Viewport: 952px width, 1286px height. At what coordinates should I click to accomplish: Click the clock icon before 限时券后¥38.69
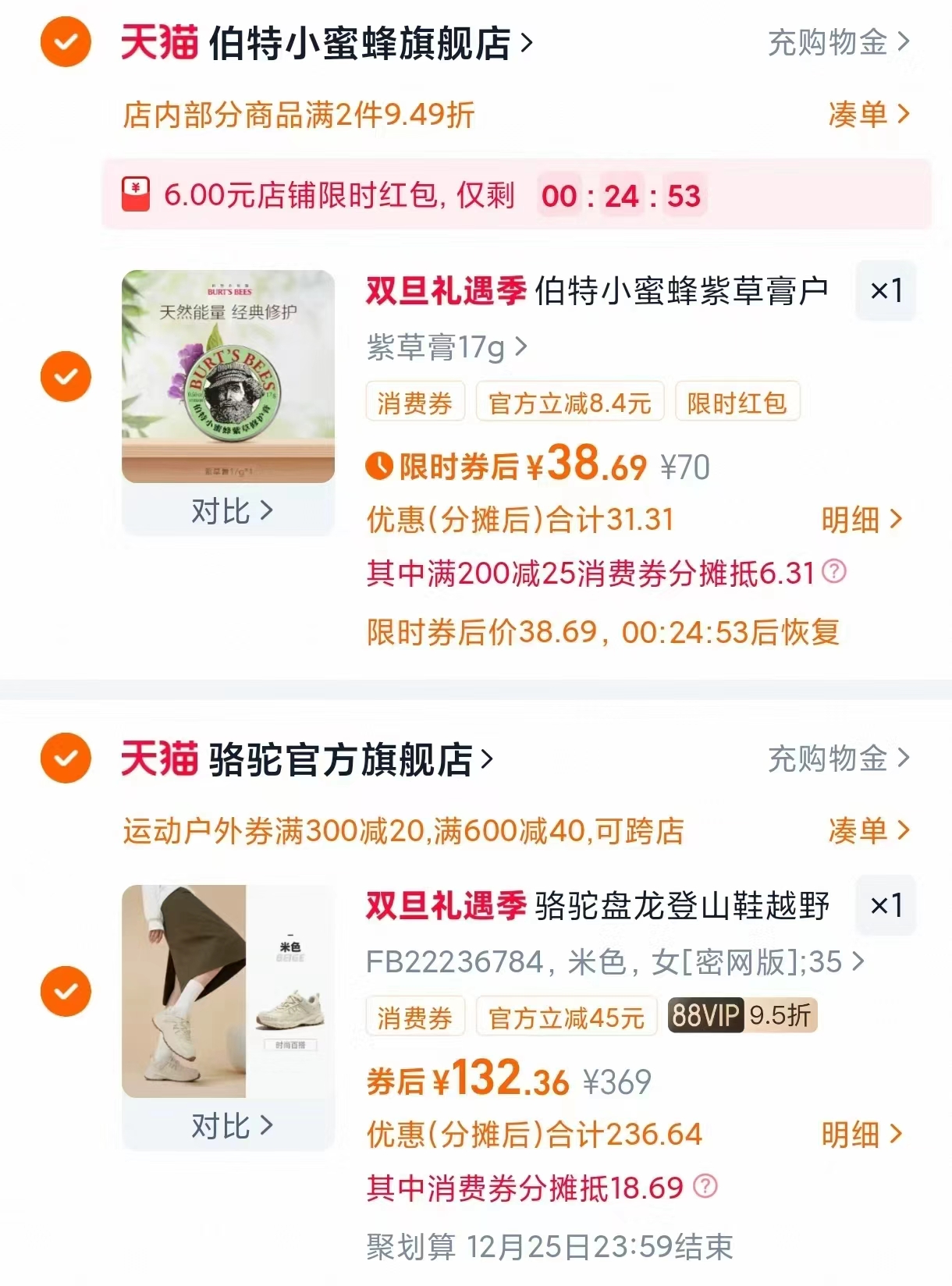(380, 466)
